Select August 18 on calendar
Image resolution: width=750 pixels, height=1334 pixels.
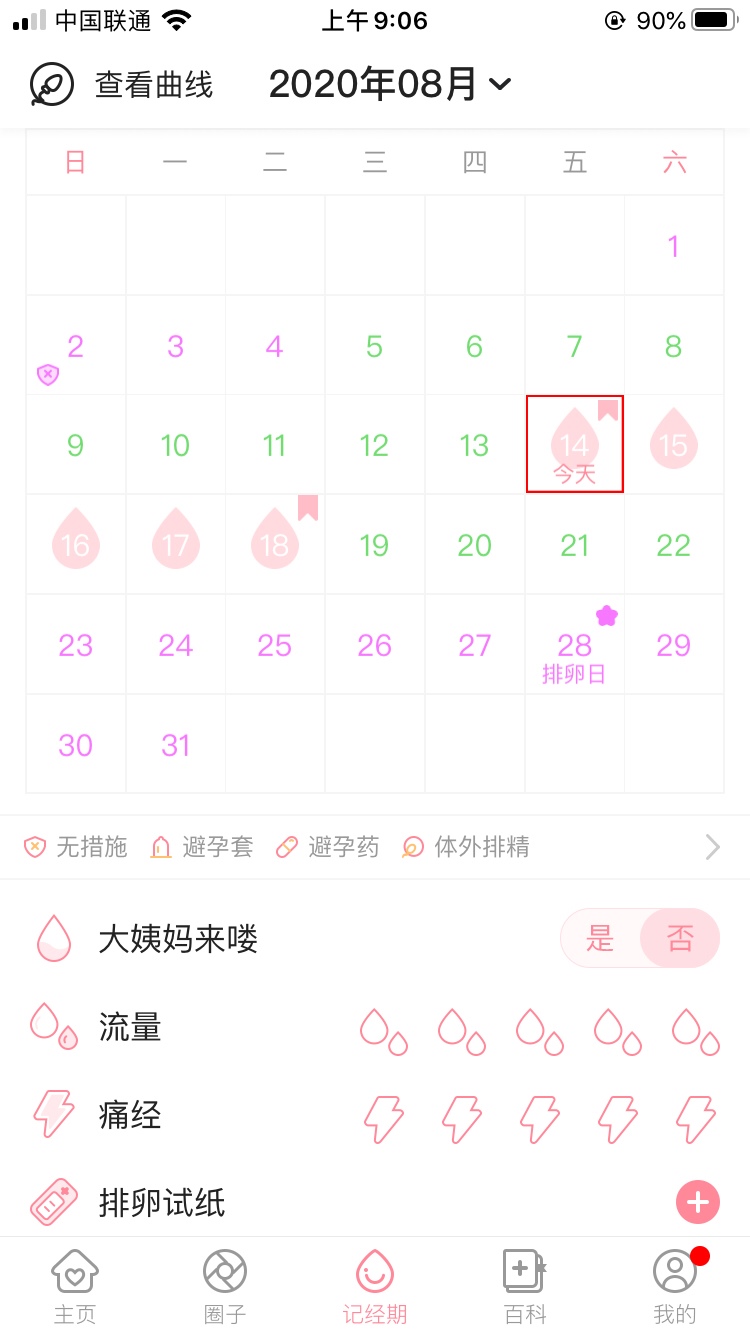coord(275,544)
